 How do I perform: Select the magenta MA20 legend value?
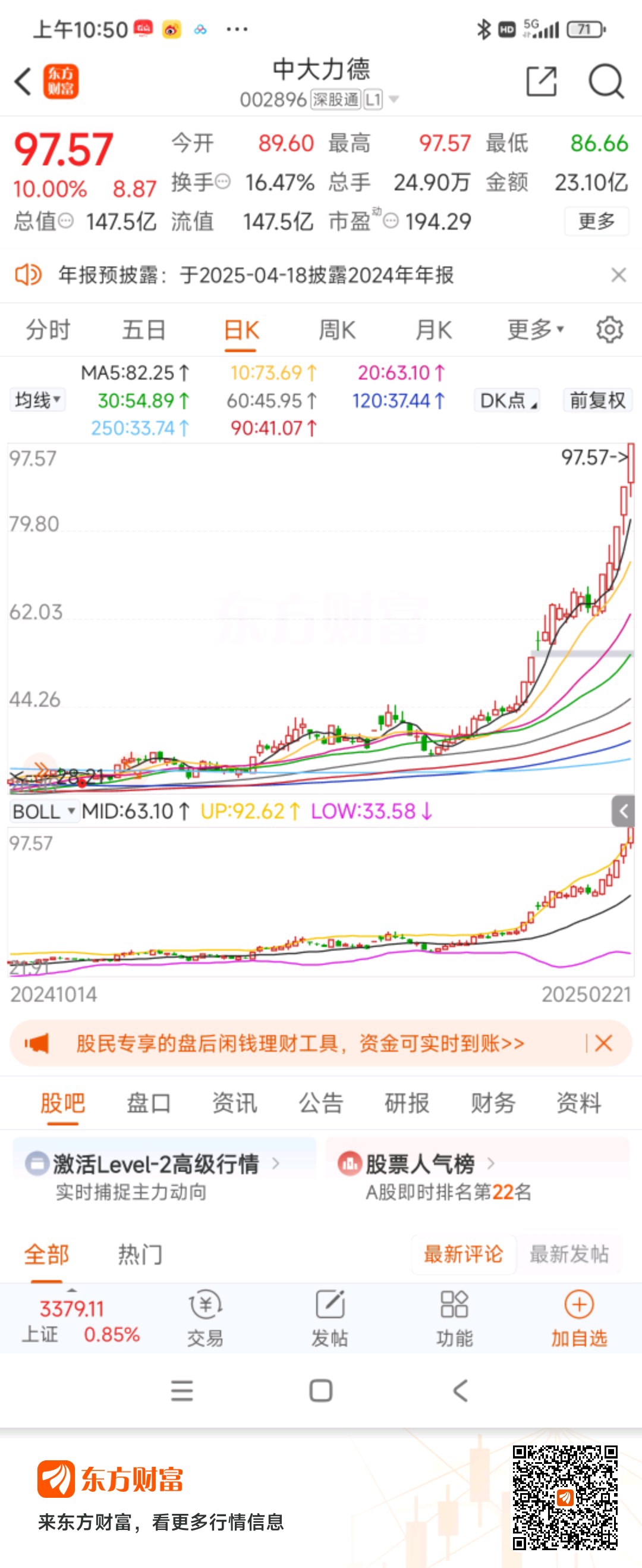399,373
